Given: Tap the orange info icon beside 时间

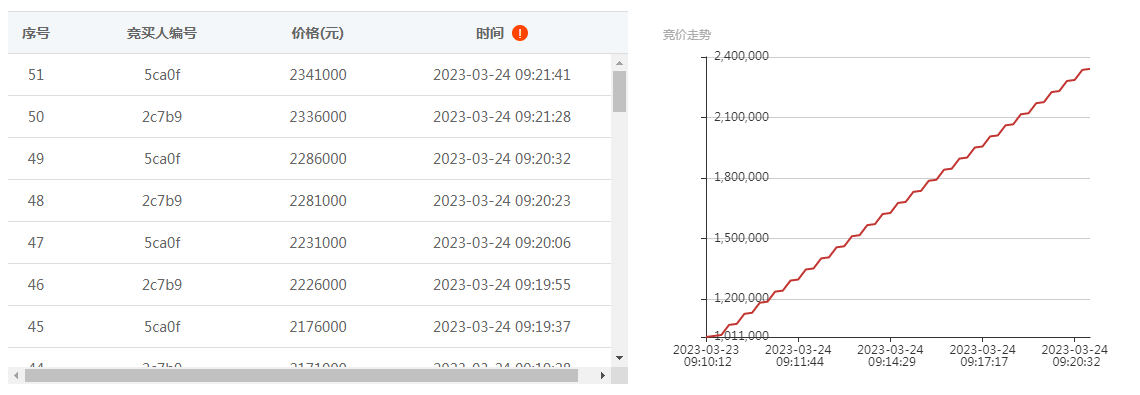Looking at the screenshot, I should point(520,33).
